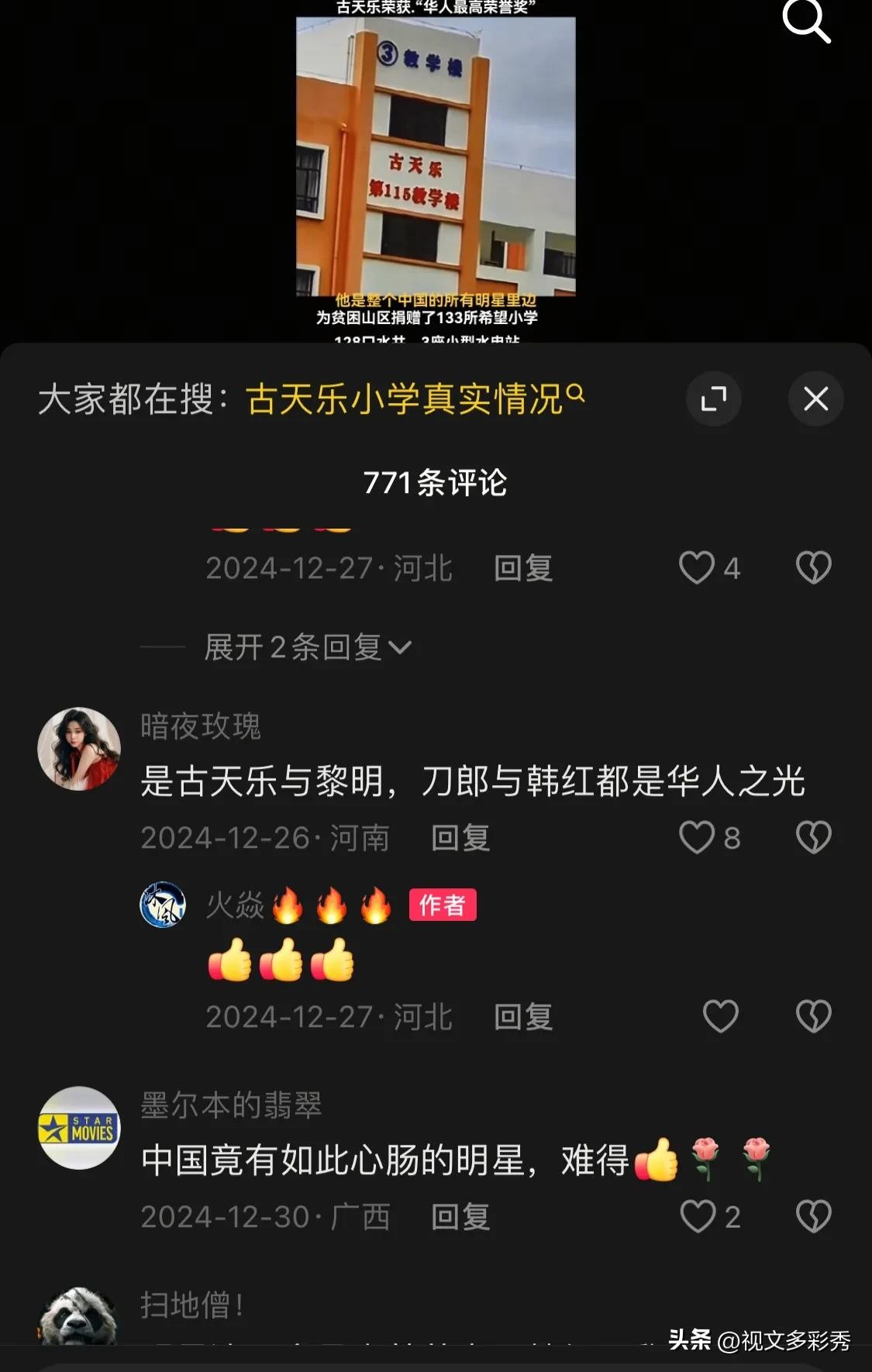Open 暗夜玫瑰's profile avatar
Image resolution: width=872 pixels, height=1372 pixels.
(x=79, y=749)
